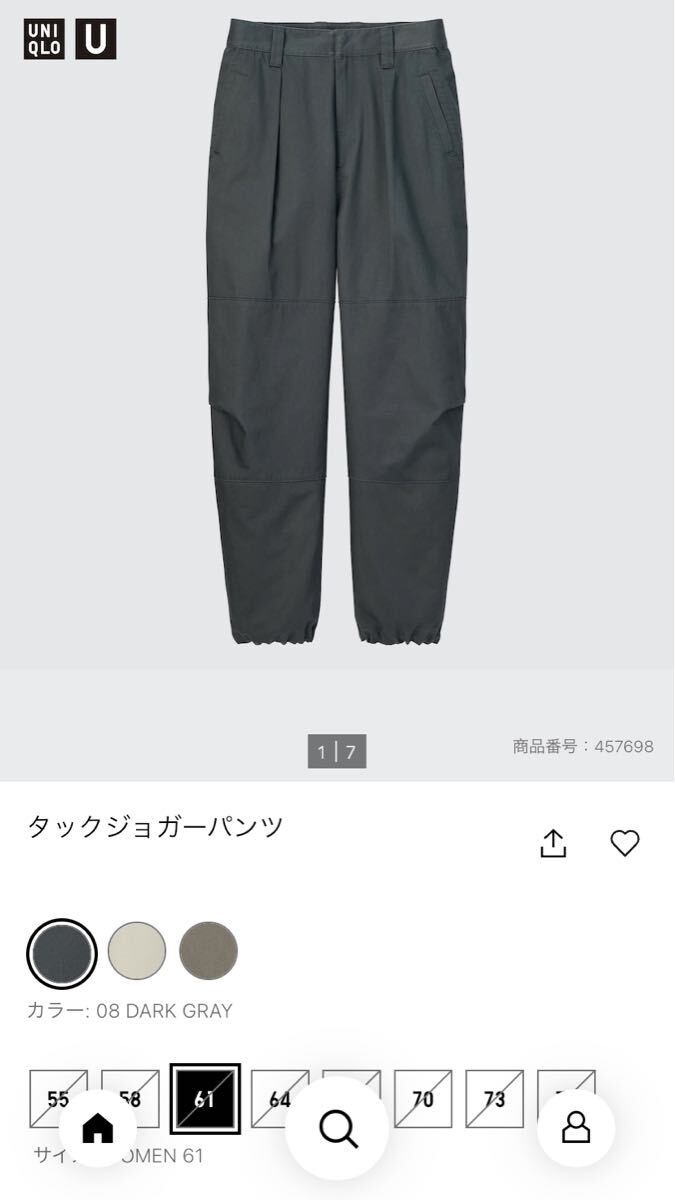The width and height of the screenshot is (675, 1200).
Task: Select the dark gray color swatch
Action: pyautogui.click(x=61, y=951)
